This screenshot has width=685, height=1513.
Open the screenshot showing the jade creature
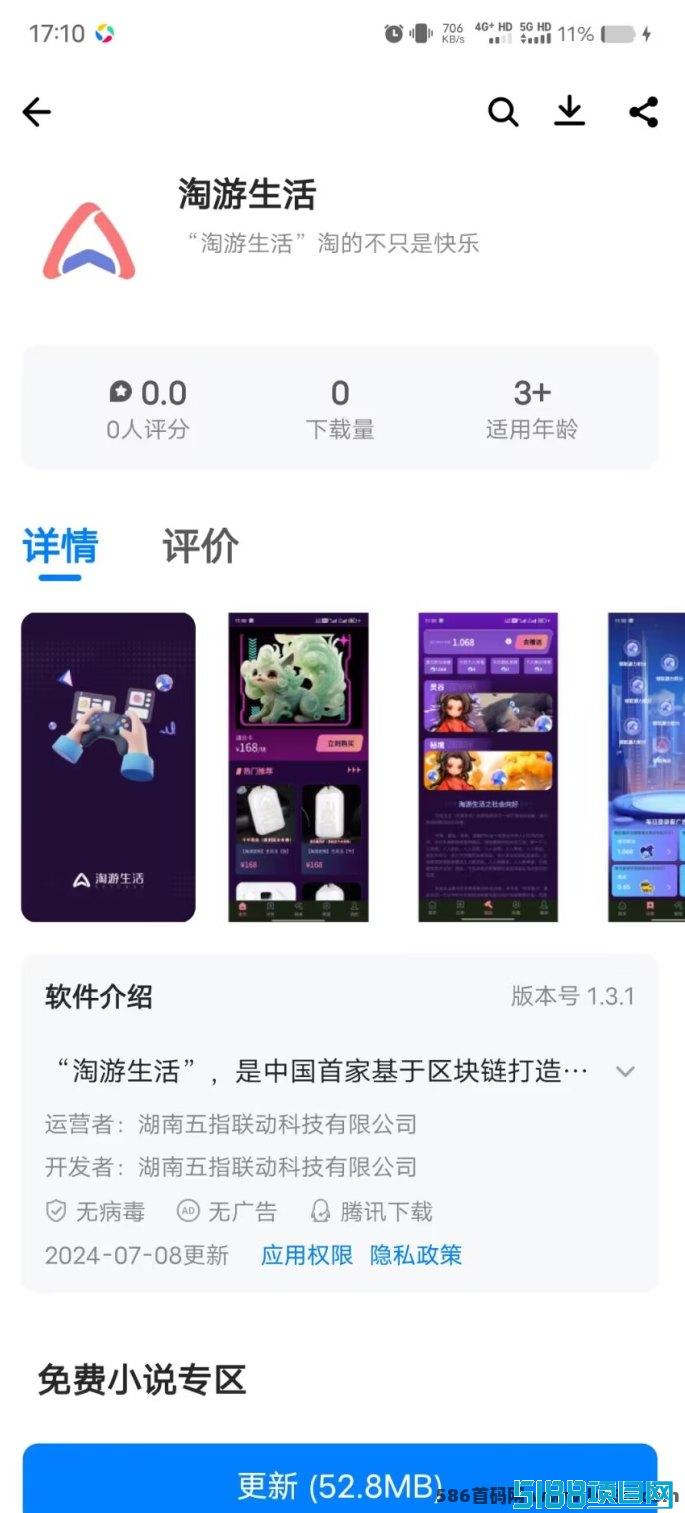point(298,767)
